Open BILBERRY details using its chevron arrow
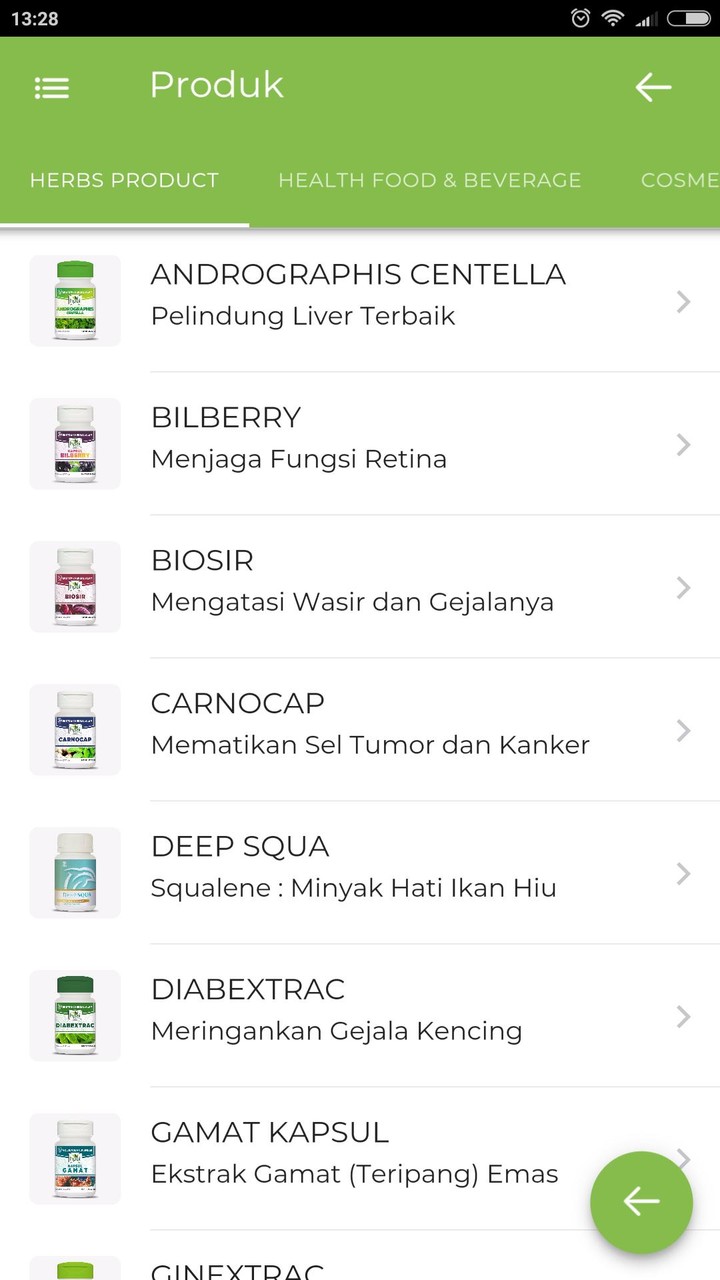Viewport: 720px width, 1280px height. pyautogui.click(x=683, y=445)
